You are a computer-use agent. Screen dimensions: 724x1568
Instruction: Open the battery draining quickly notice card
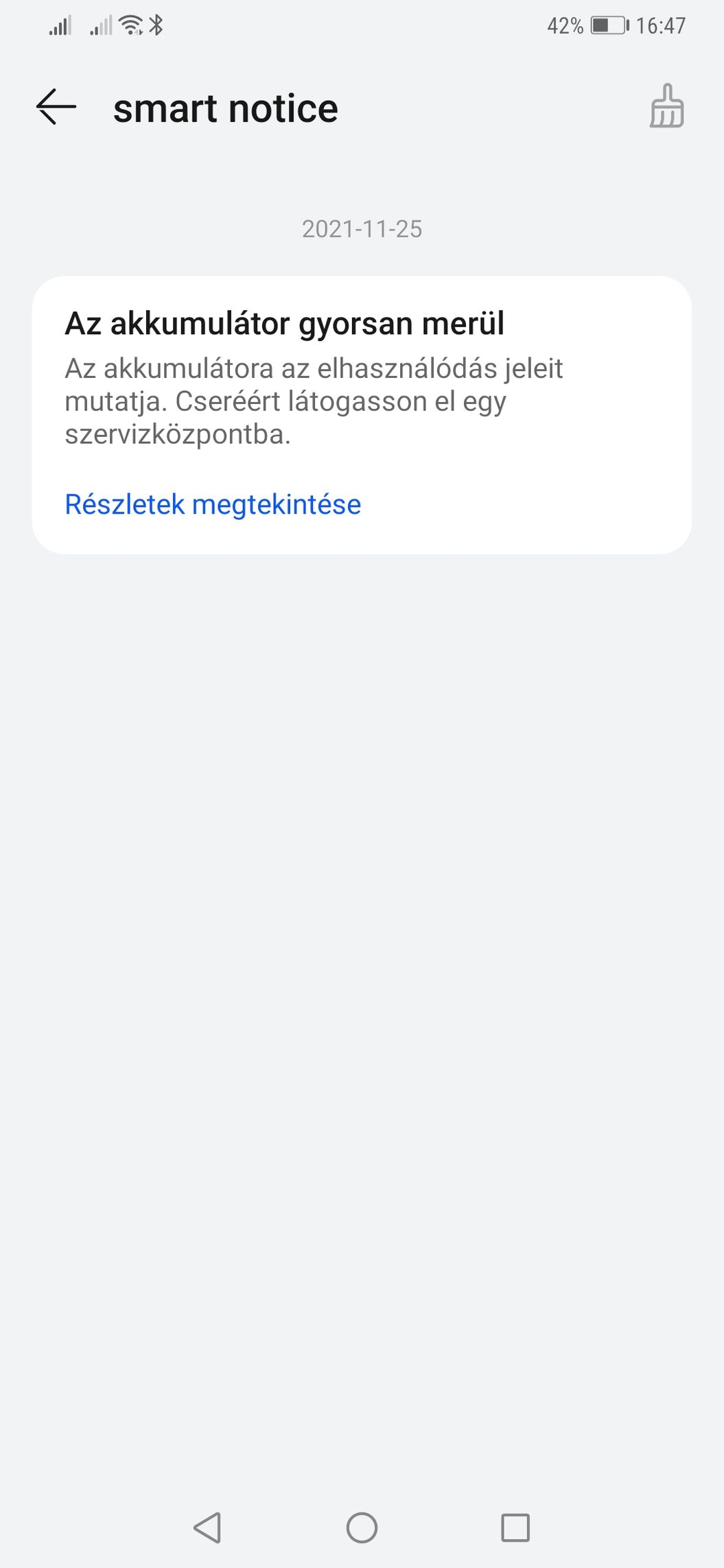click(362, 415)
